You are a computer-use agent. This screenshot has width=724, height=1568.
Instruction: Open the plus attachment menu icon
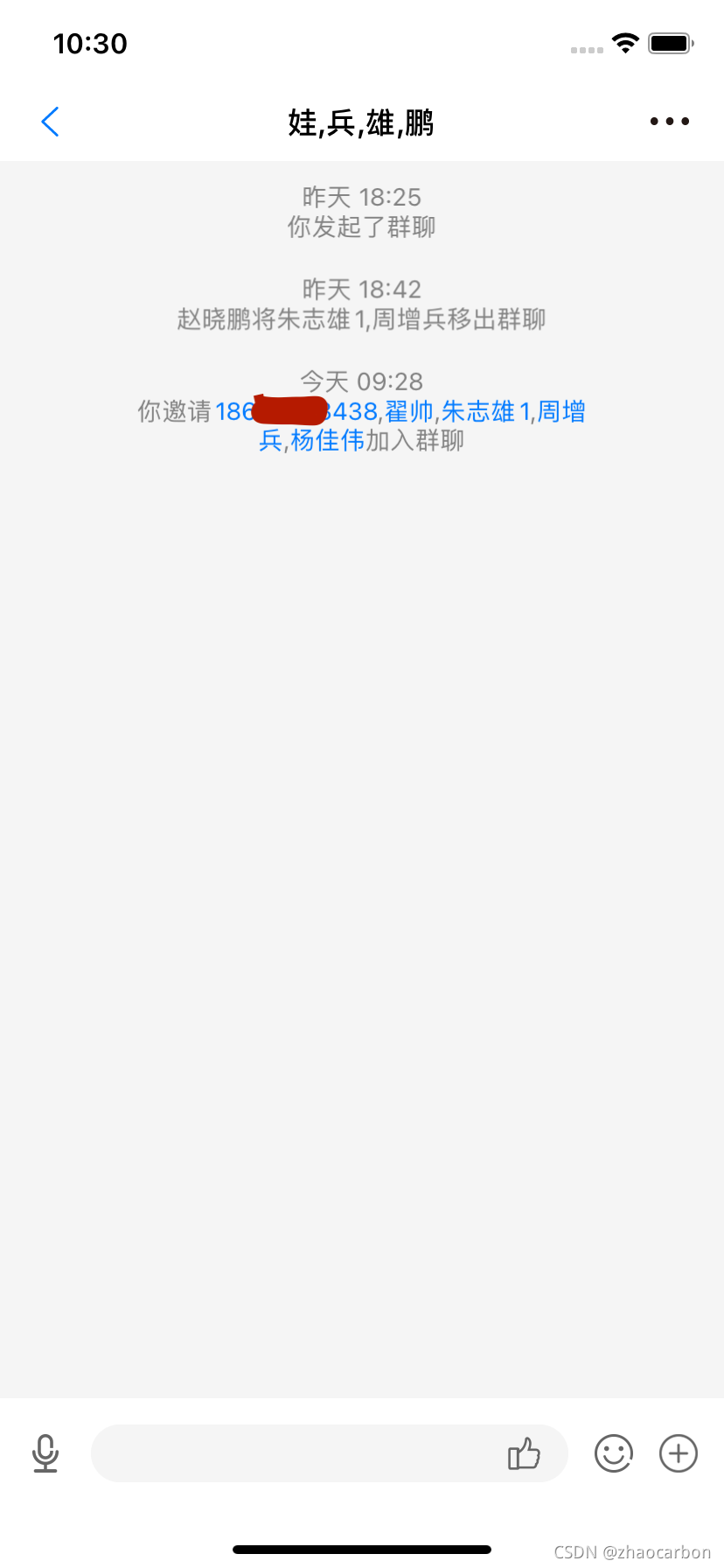[678, 1452]
